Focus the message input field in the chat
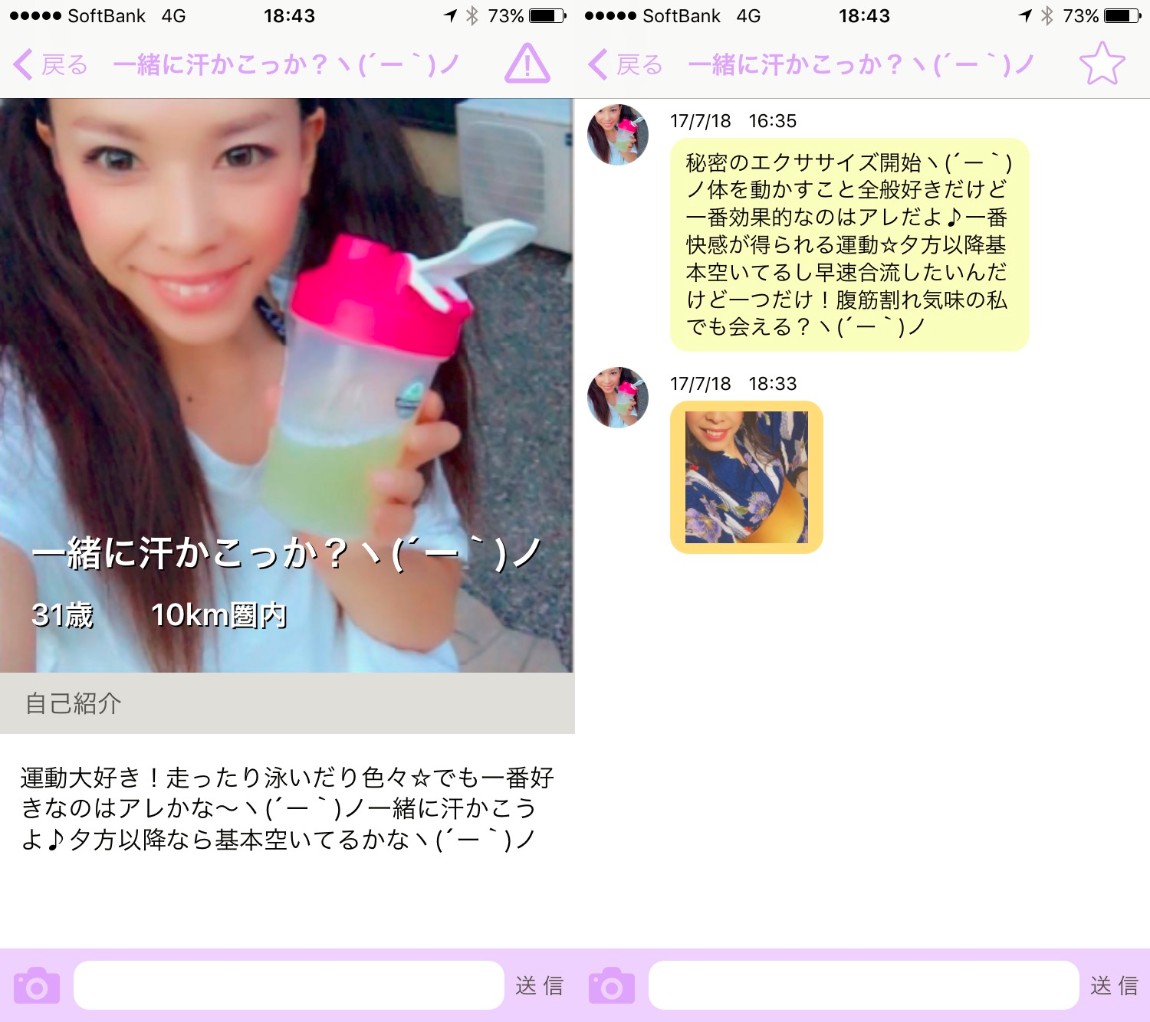This screenshot has height=1022, width=1150. click(x=863, y=986)
